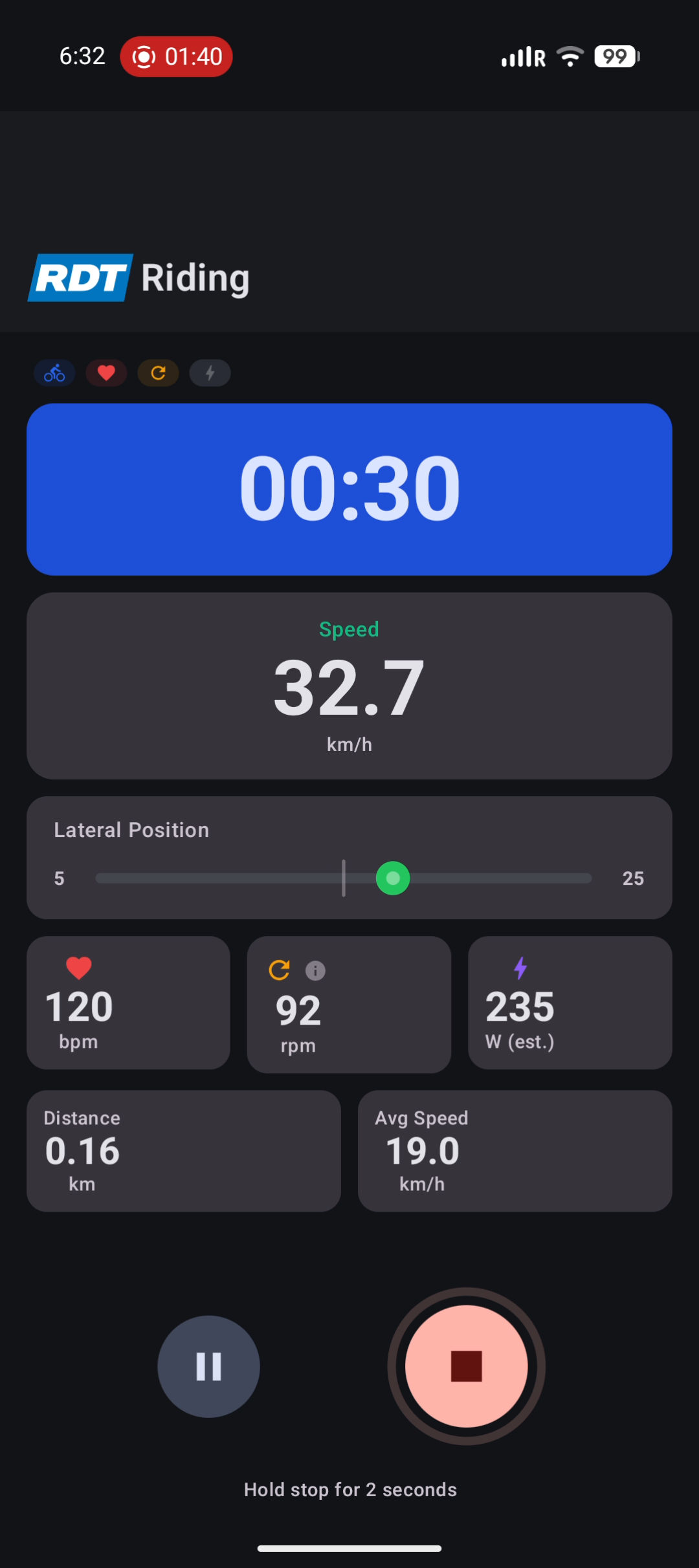Tap the RDT logo
The width and height of the screenshot is (699, 1568).
(80, 277)
